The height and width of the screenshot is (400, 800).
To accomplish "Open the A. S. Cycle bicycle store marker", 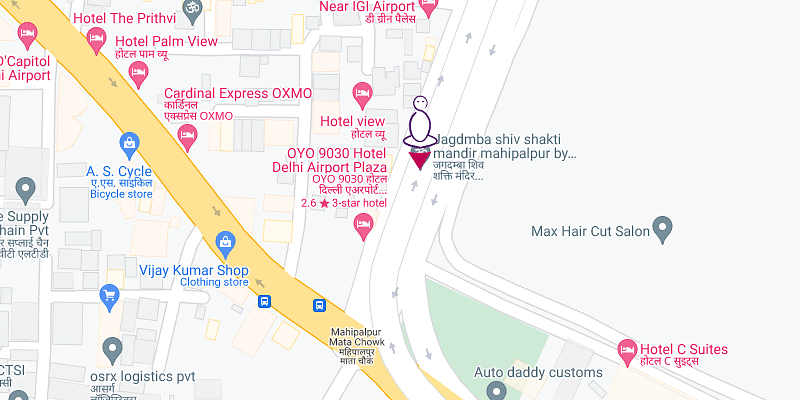I will [x=128, y=144].
